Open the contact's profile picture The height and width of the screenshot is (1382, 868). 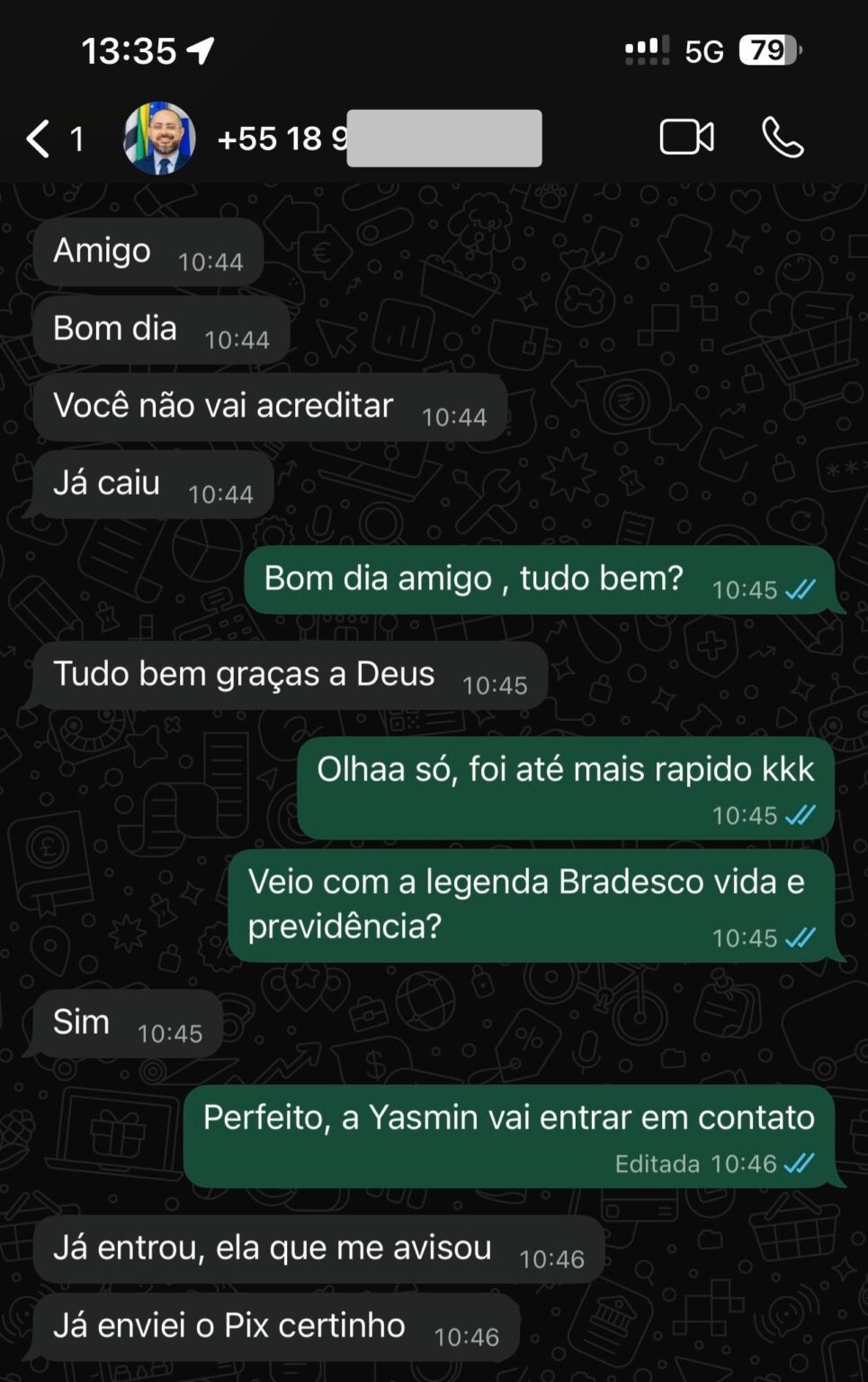[x=159, y=139]
